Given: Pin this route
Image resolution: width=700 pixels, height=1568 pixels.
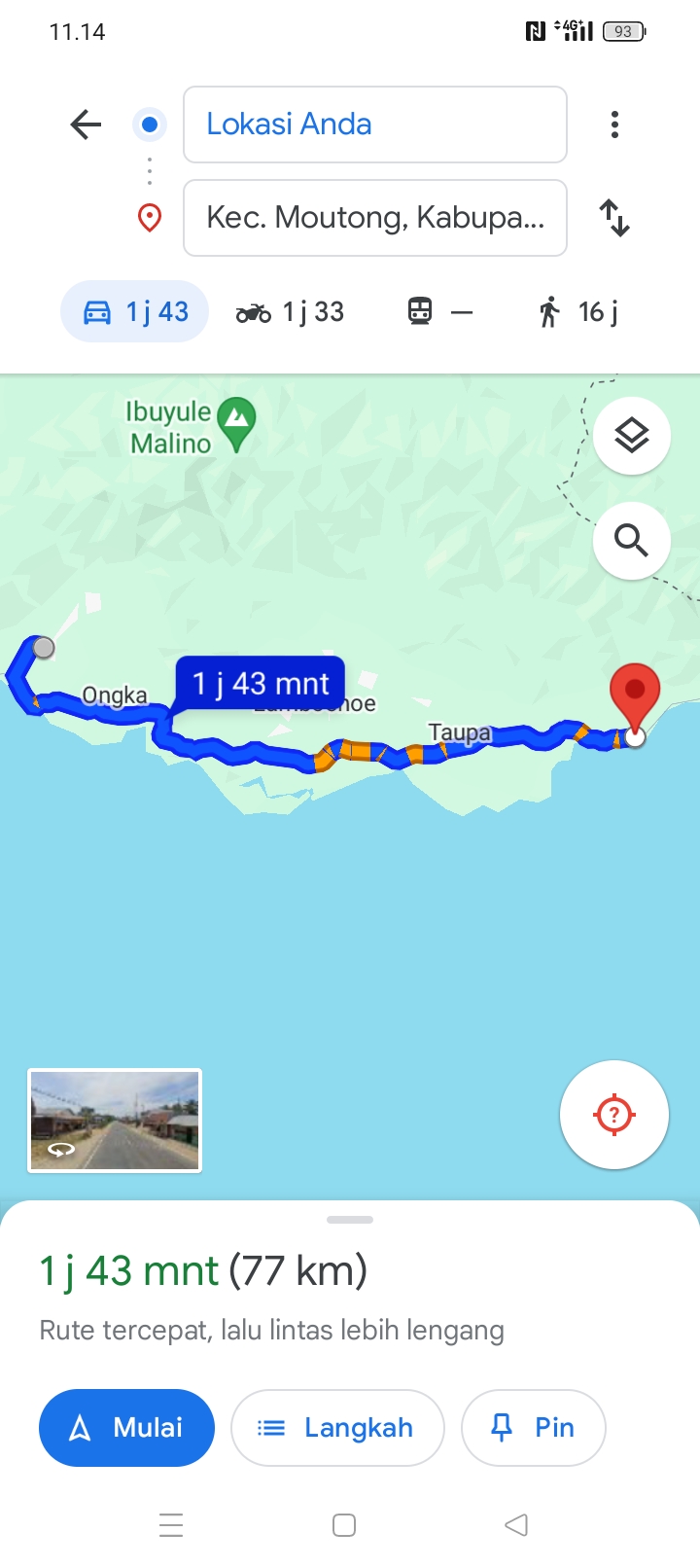Looking at the screenshot, I should [534, 1428].
